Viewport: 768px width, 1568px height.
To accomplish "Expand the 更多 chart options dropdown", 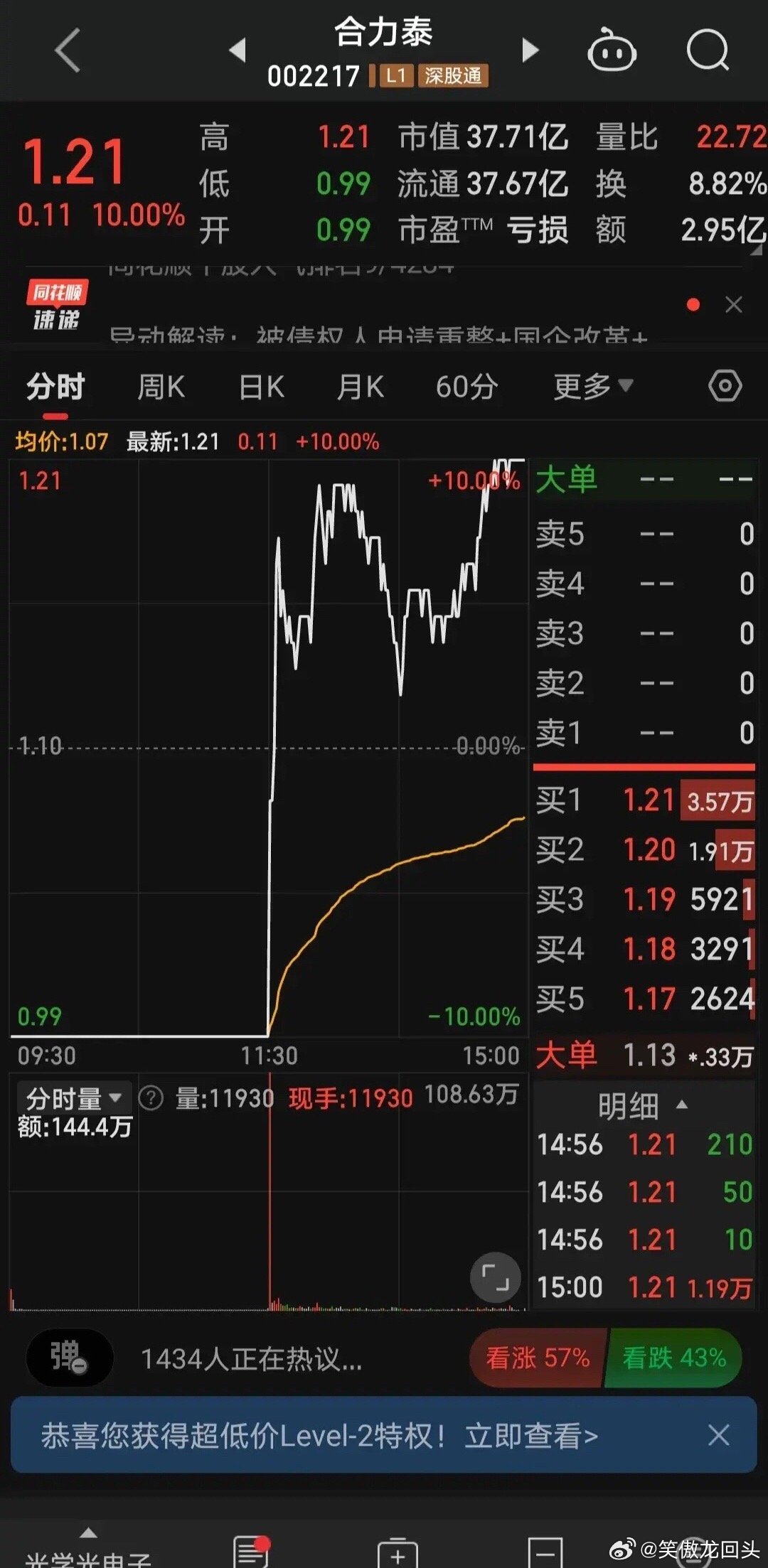I will tap(593, 387).
